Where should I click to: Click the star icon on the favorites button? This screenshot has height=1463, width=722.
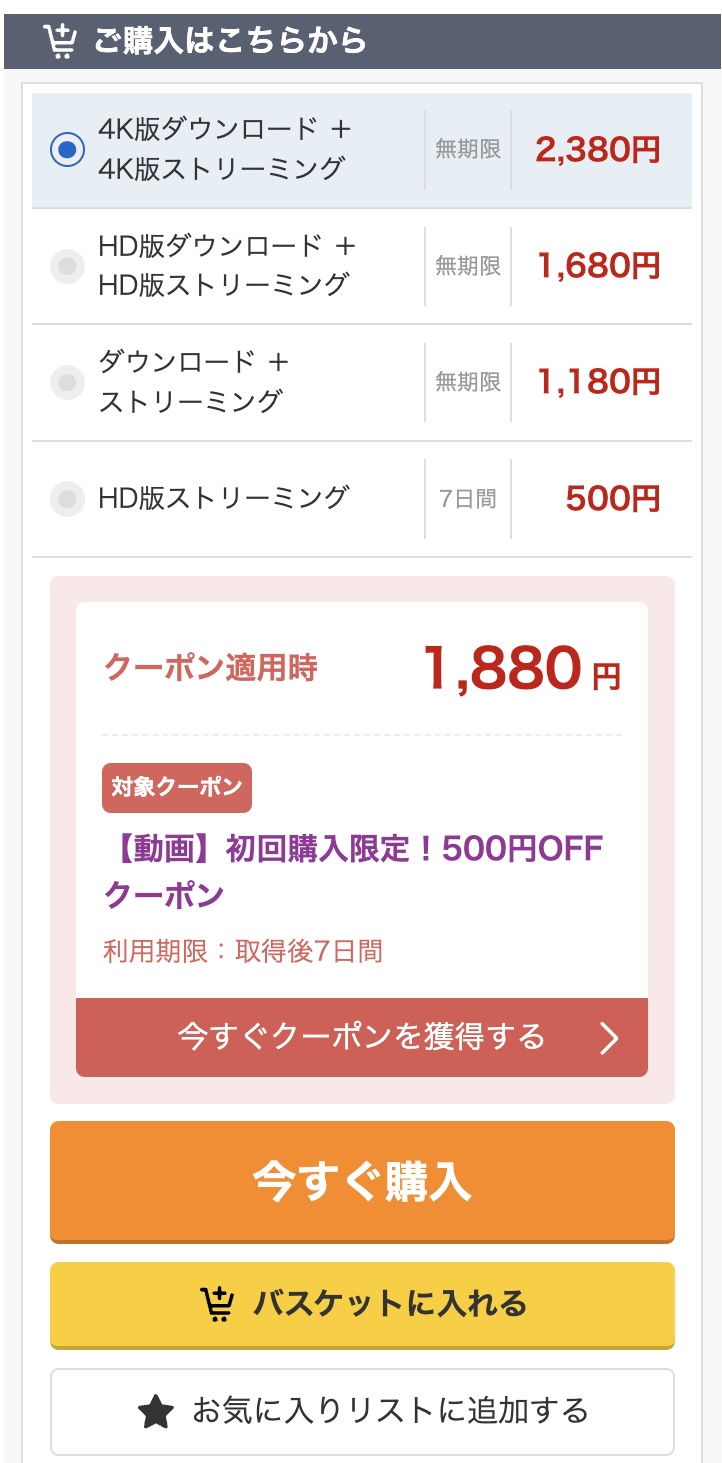coord(156,1412)
